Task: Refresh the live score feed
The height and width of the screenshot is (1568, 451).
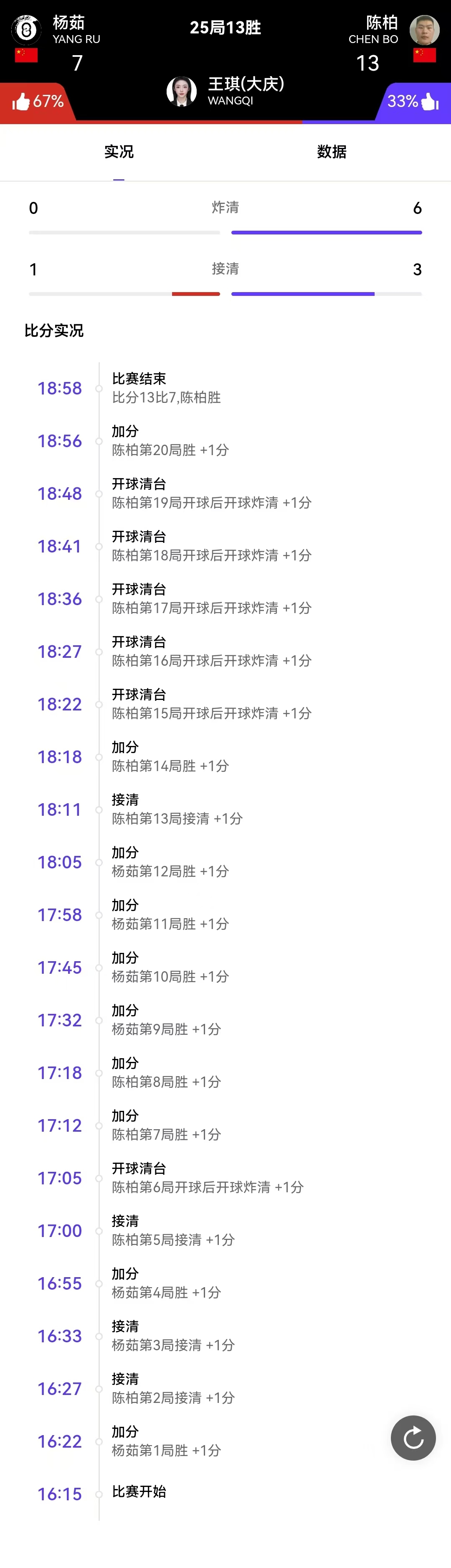Action: point(413,1438)
